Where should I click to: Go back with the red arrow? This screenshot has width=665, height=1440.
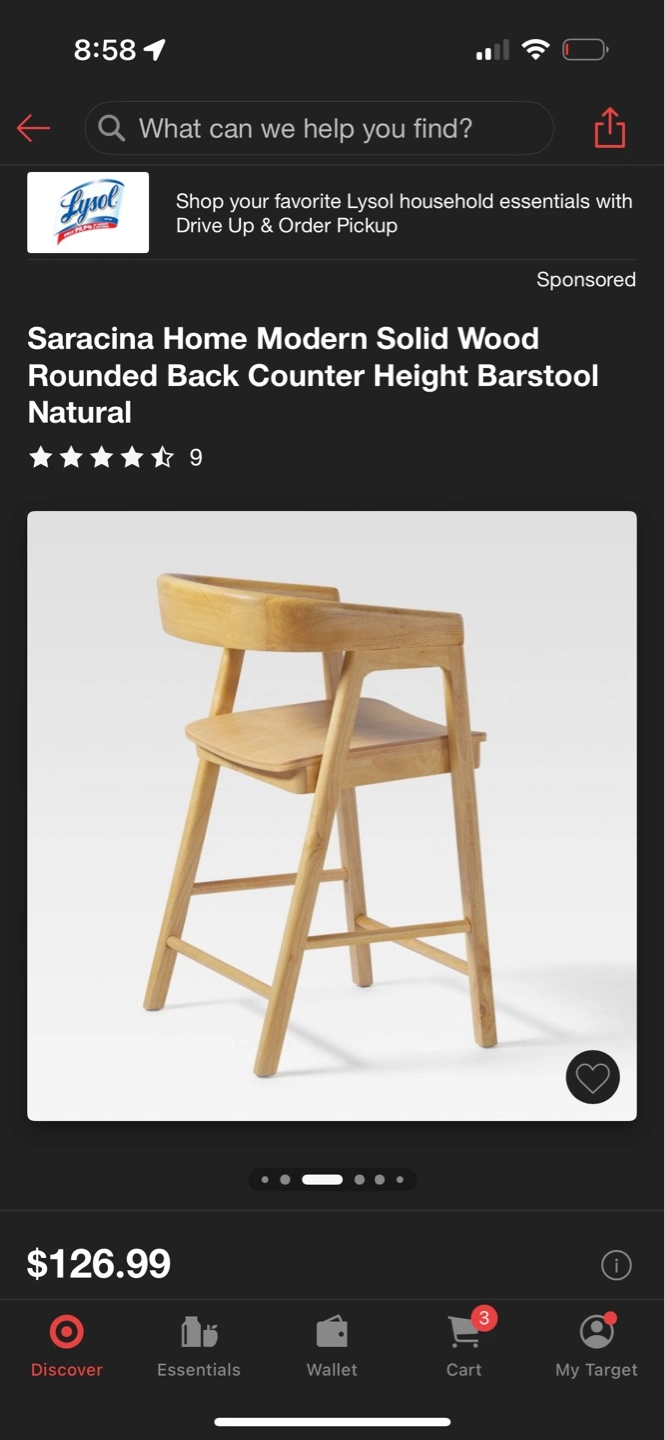[33, 128]
